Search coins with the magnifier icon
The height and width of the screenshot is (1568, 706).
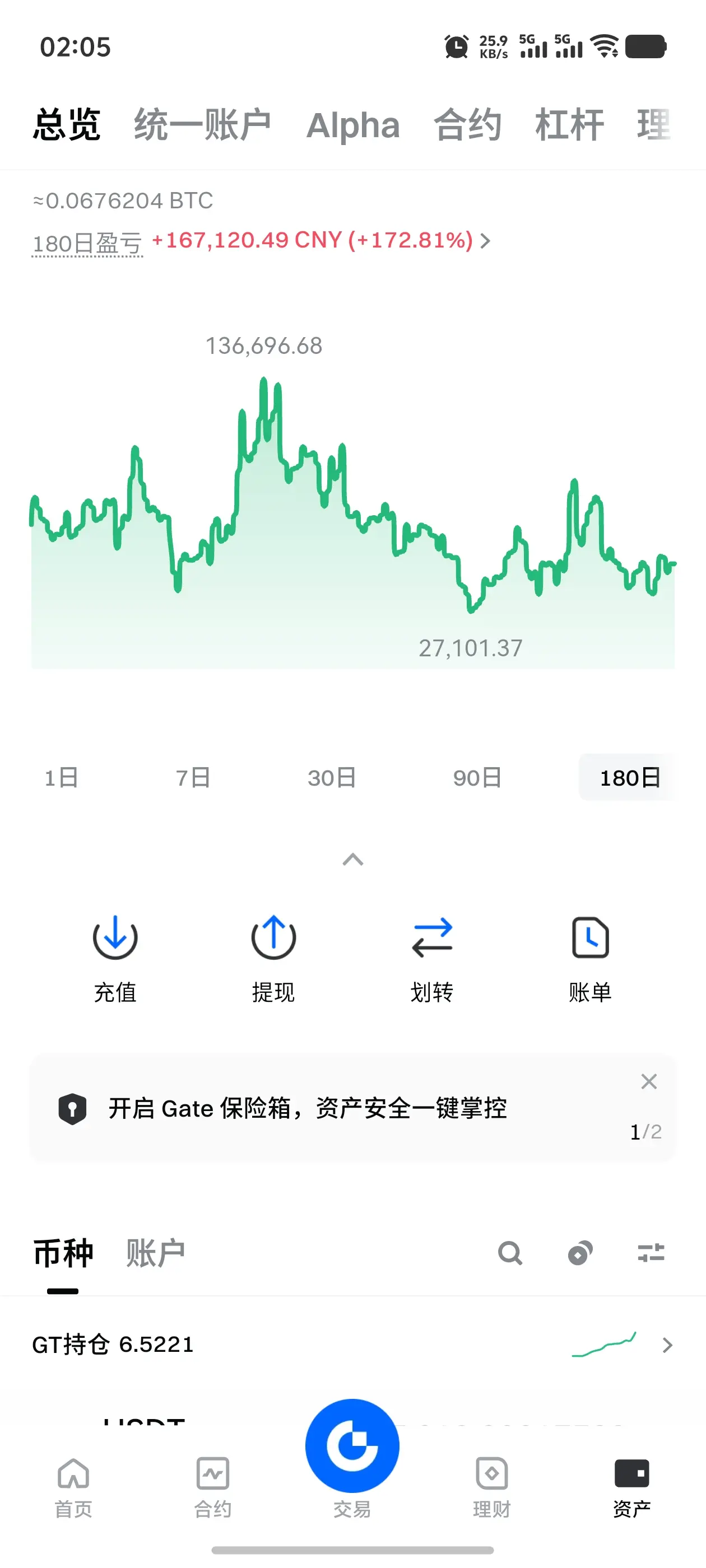pos(510,1253)
